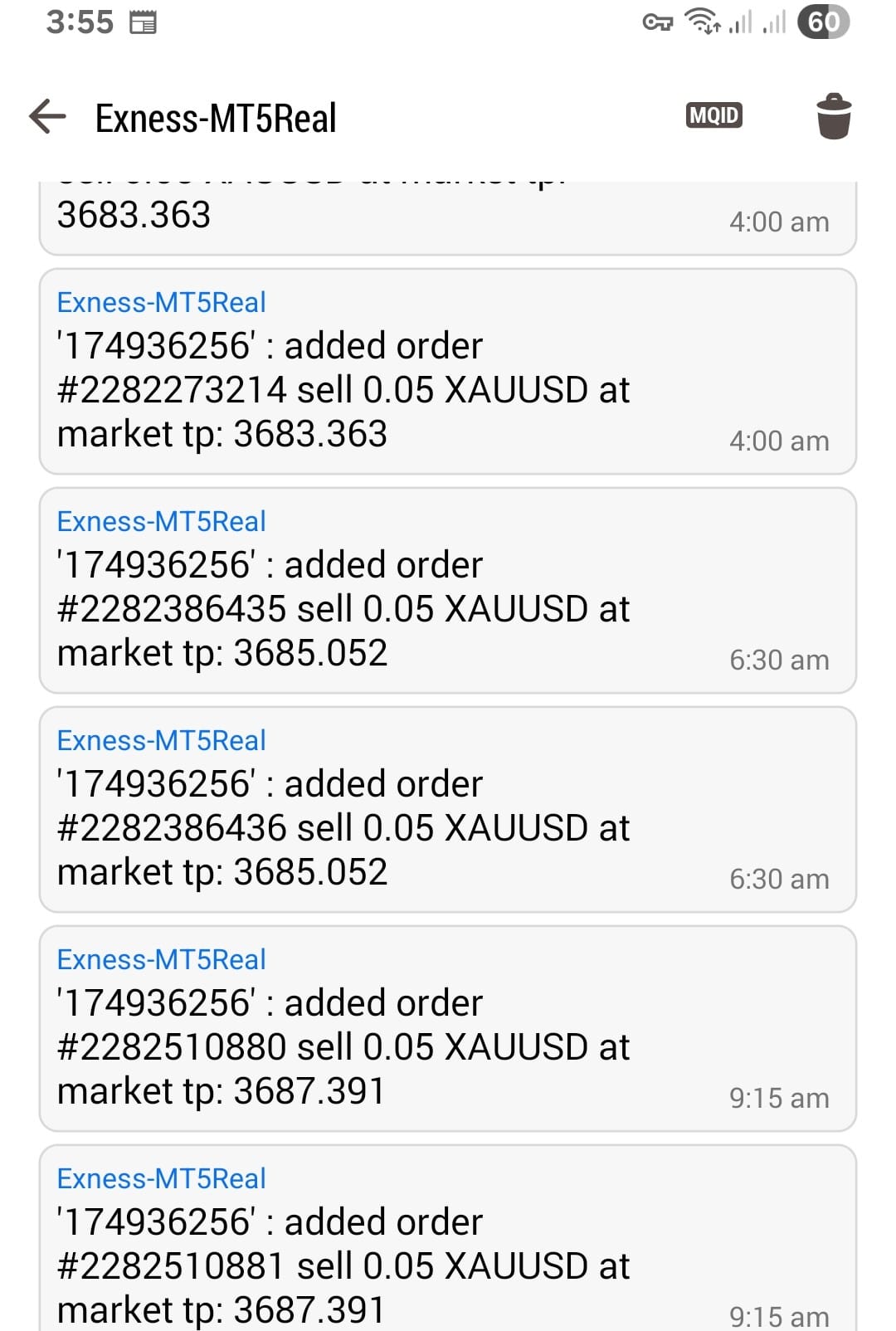Tap order #2282510880 notification card
896x1331 pixels.
click(448, 1025)
